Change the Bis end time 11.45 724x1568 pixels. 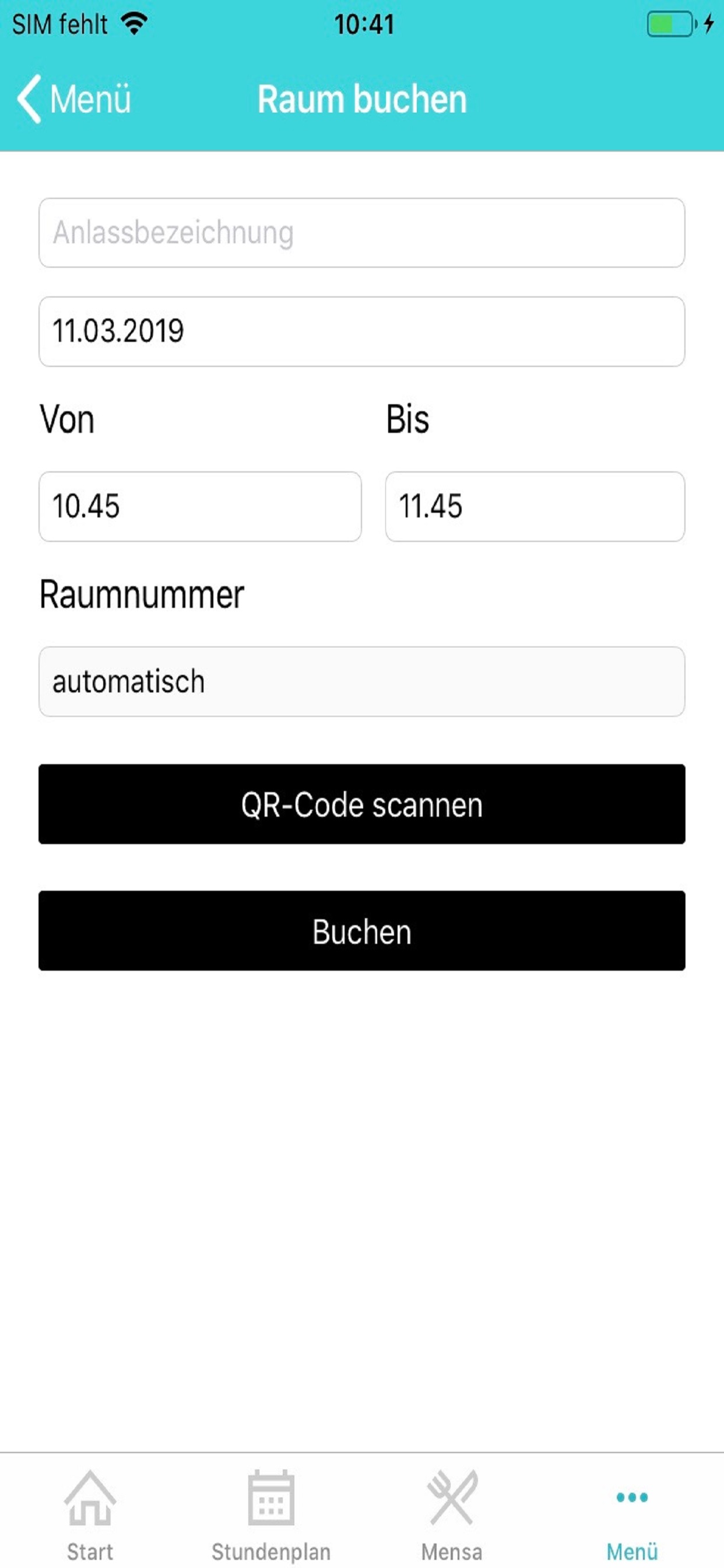[x=535, y=506]
